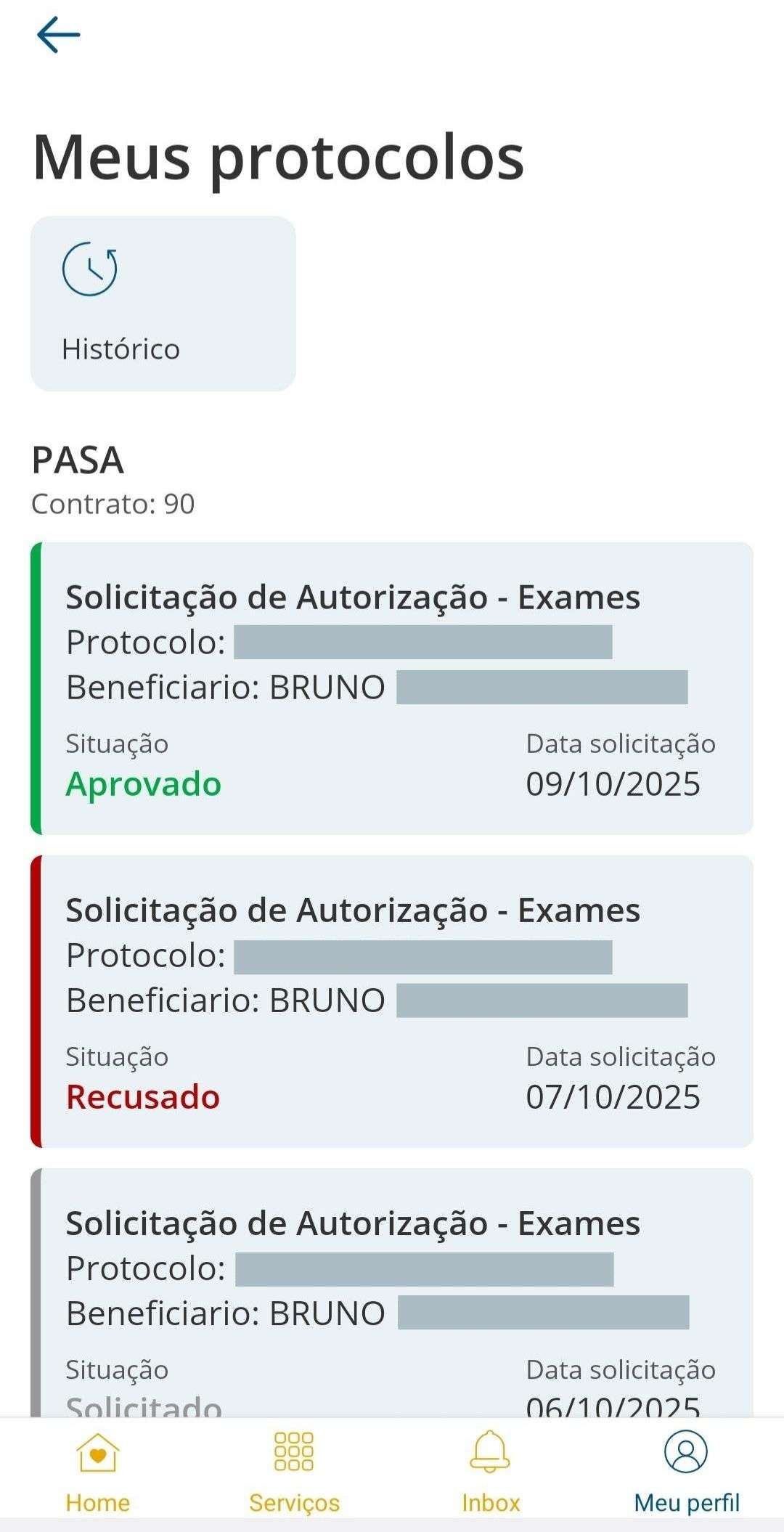Open the Aprovado exam request from 09/10/2025

pos(392,688)
